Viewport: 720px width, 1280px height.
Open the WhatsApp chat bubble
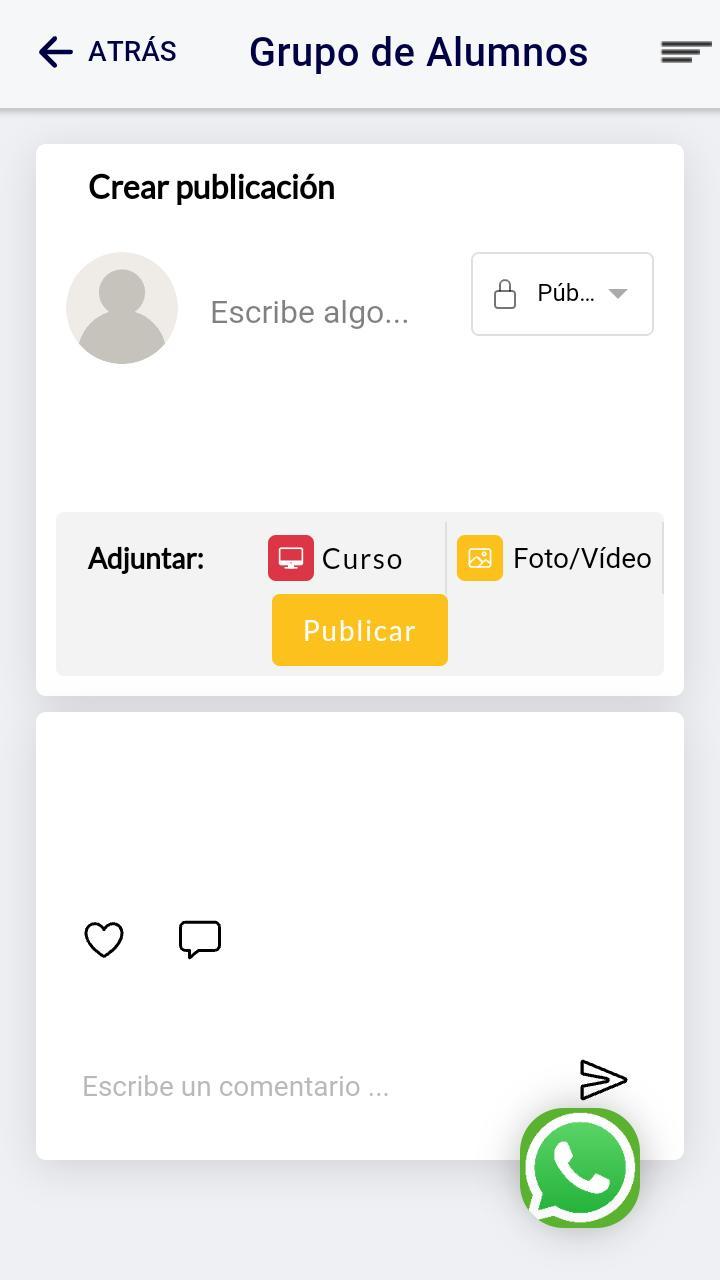tap(580, 1167)
